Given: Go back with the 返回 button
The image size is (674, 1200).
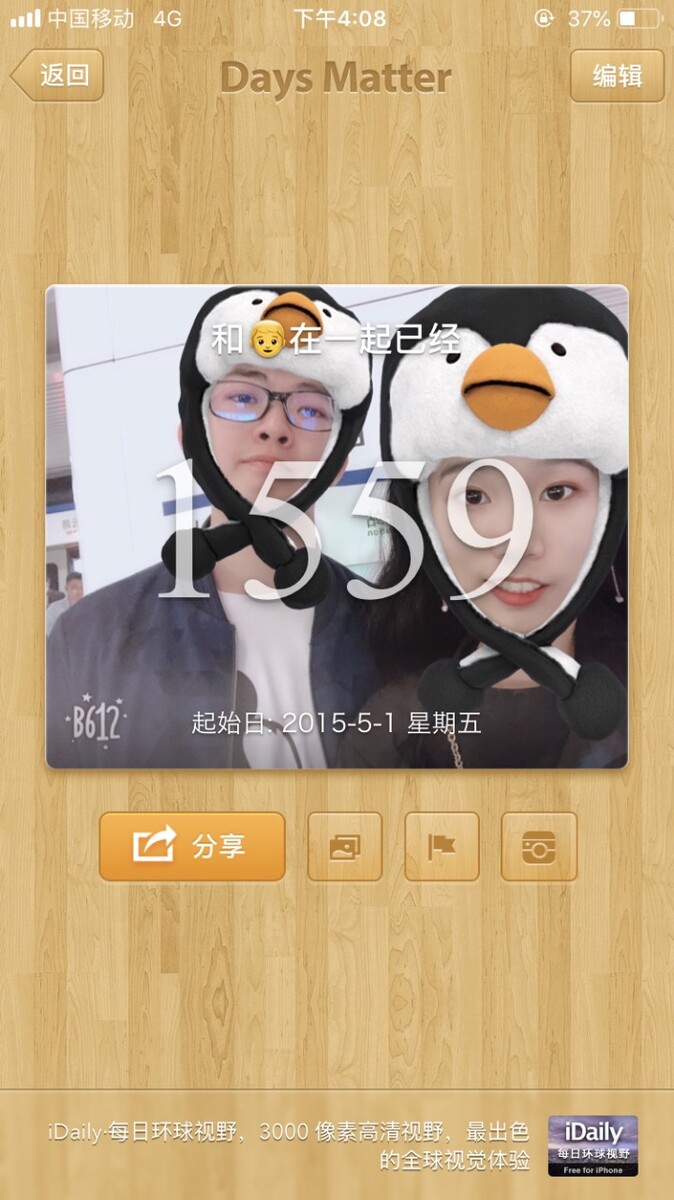Looking at the screenshot, I should tap(59, 76).
